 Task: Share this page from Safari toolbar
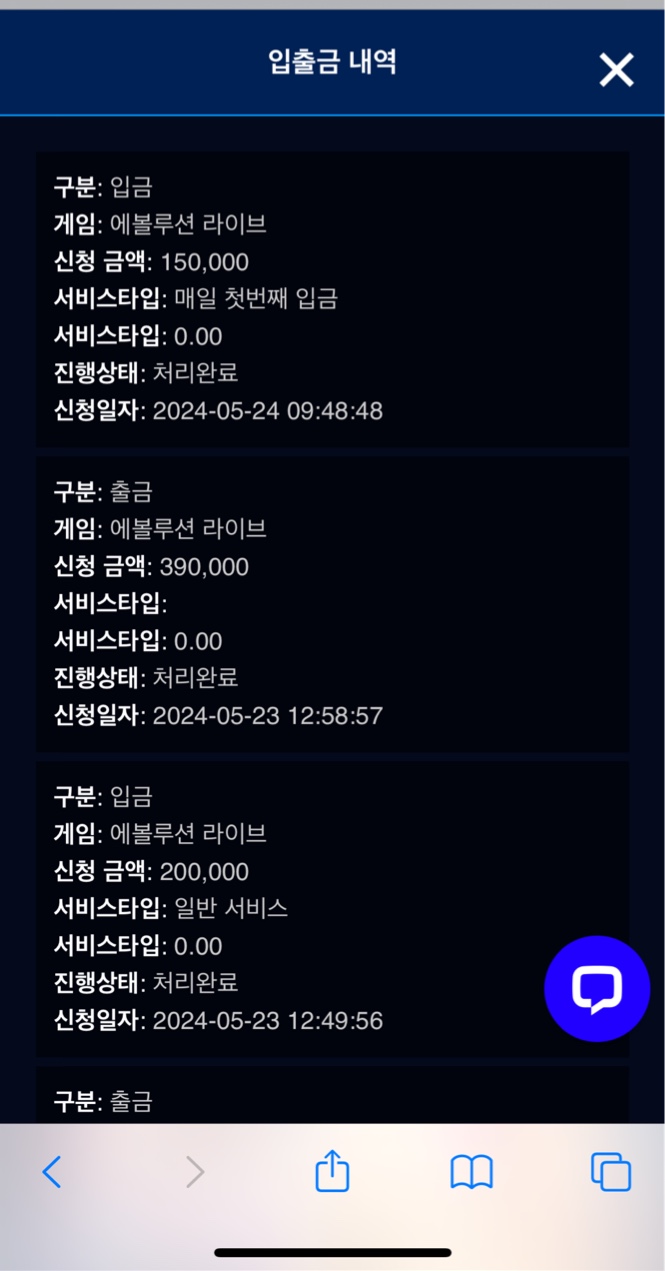[332, 1170]
